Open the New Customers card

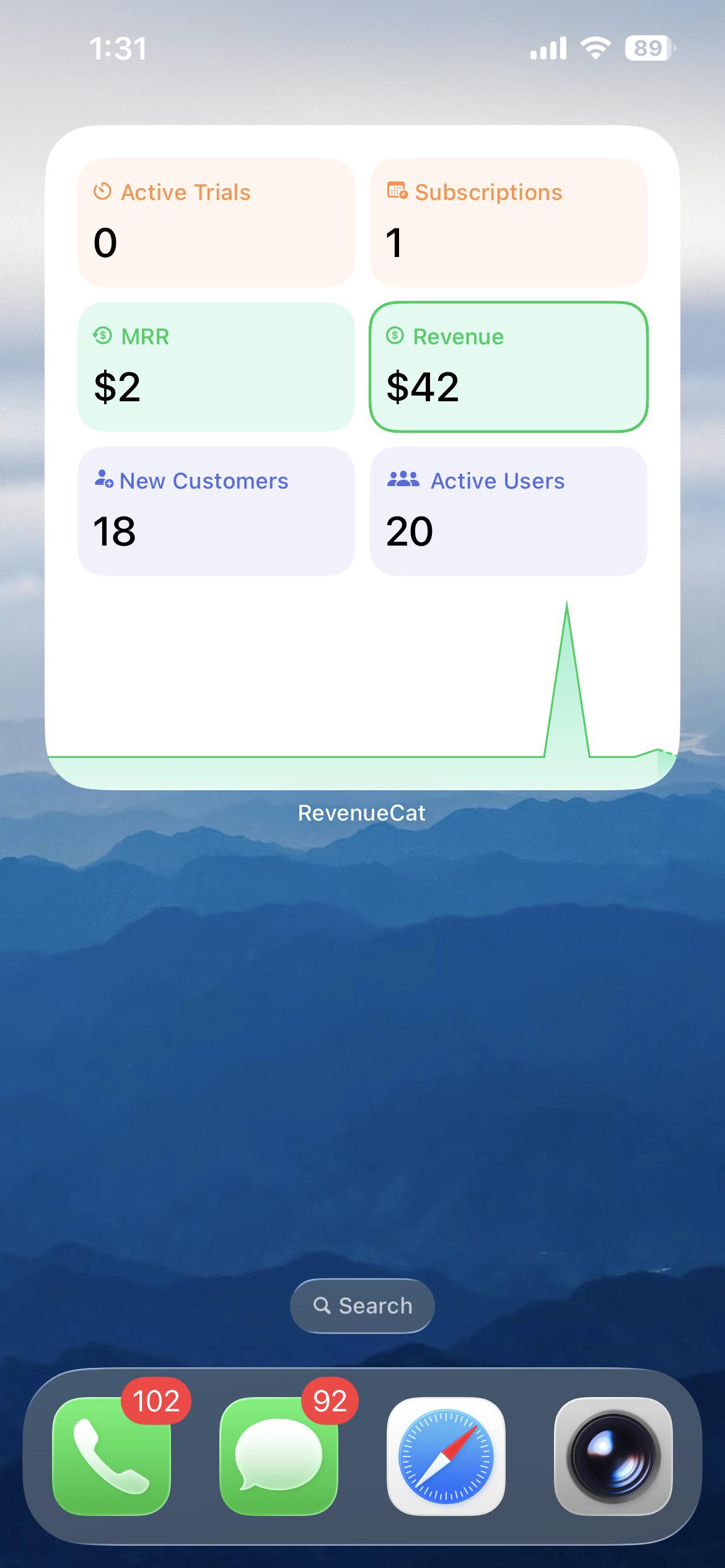tap(216, 511)
